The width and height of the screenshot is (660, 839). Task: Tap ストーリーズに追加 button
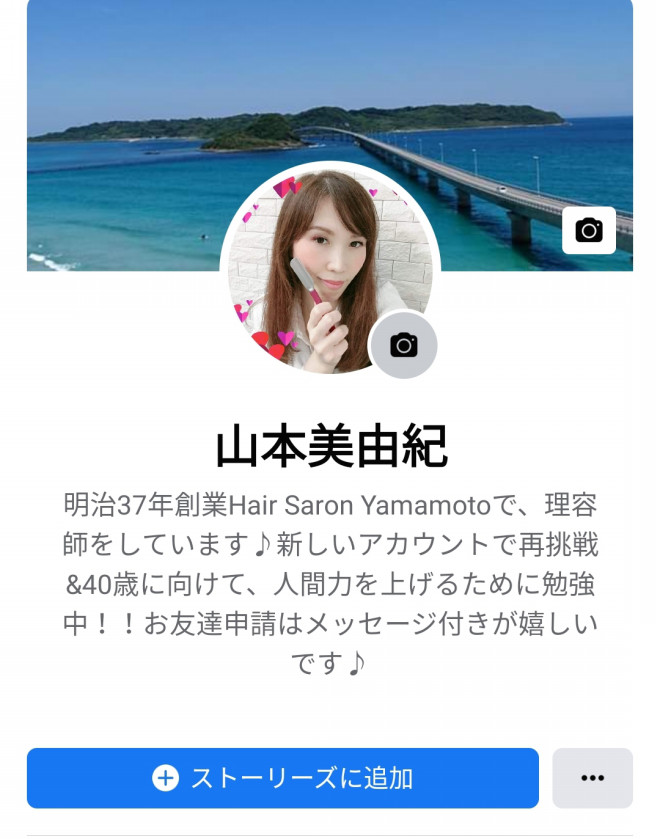coord(282,778)
